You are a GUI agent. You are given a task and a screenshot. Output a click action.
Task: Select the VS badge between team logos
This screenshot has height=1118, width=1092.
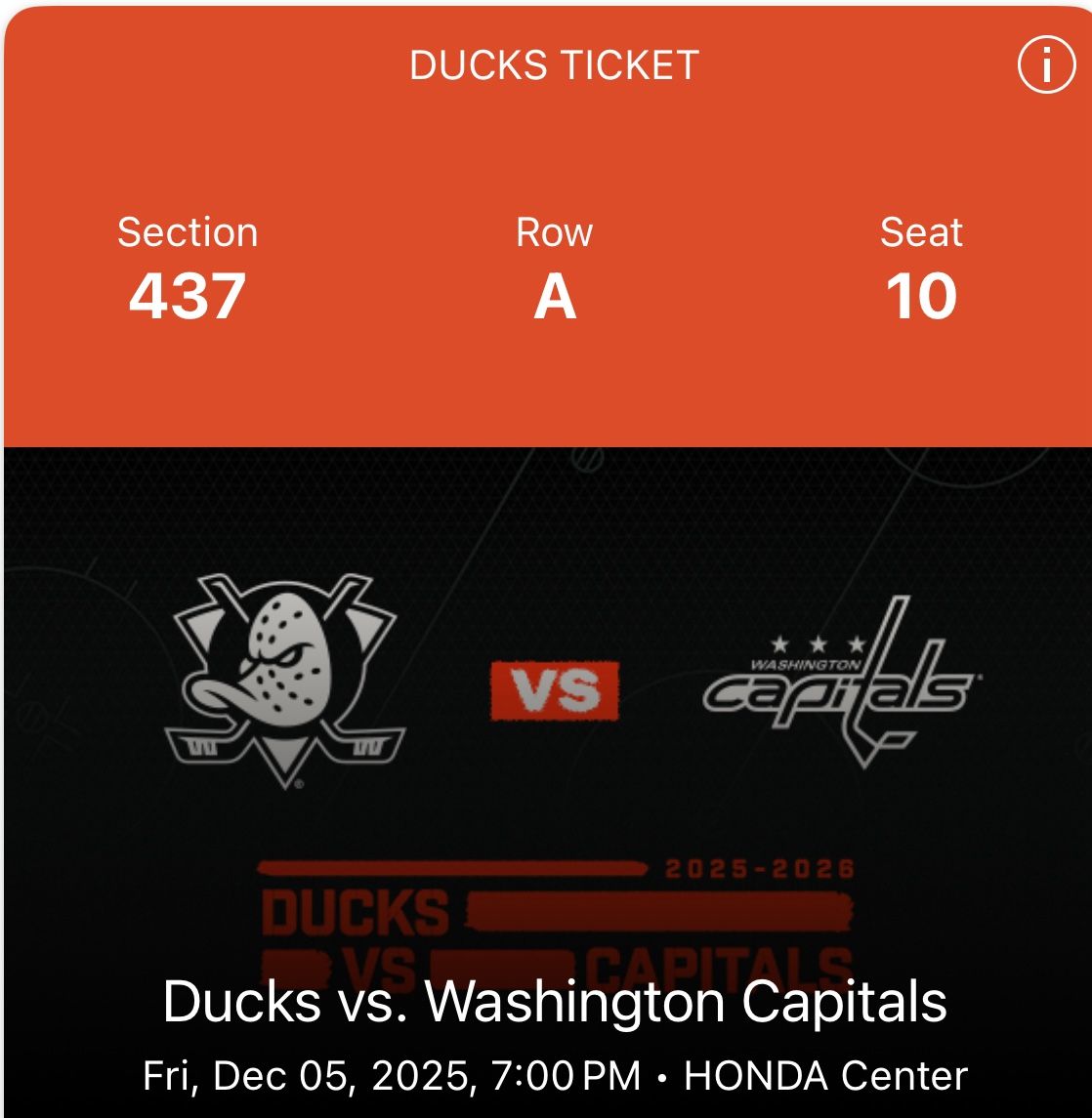pyautogui.click(x=557, y=688)
